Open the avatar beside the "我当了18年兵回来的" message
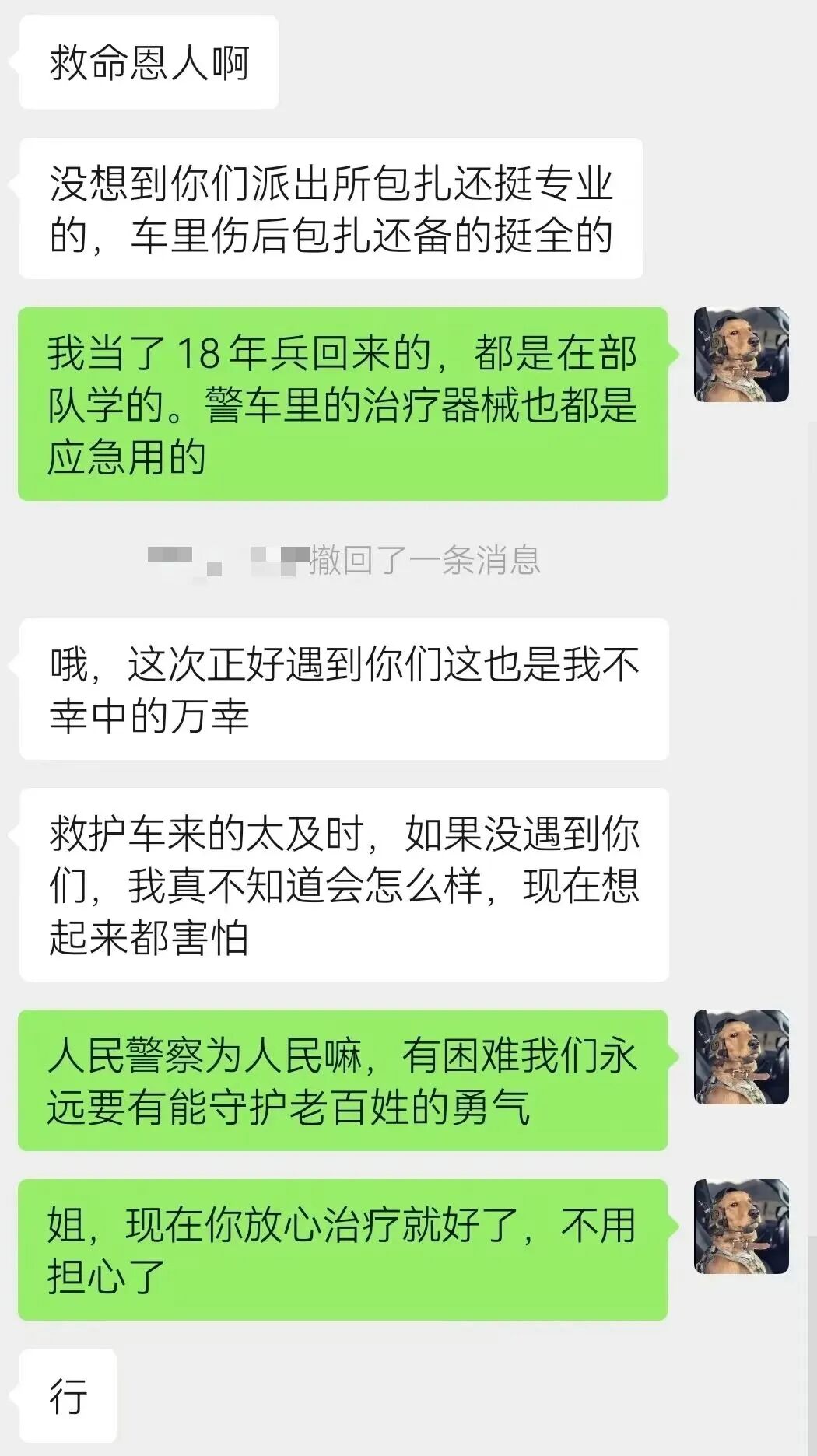This screenshot has width=817, height=1456. [741, 355]
